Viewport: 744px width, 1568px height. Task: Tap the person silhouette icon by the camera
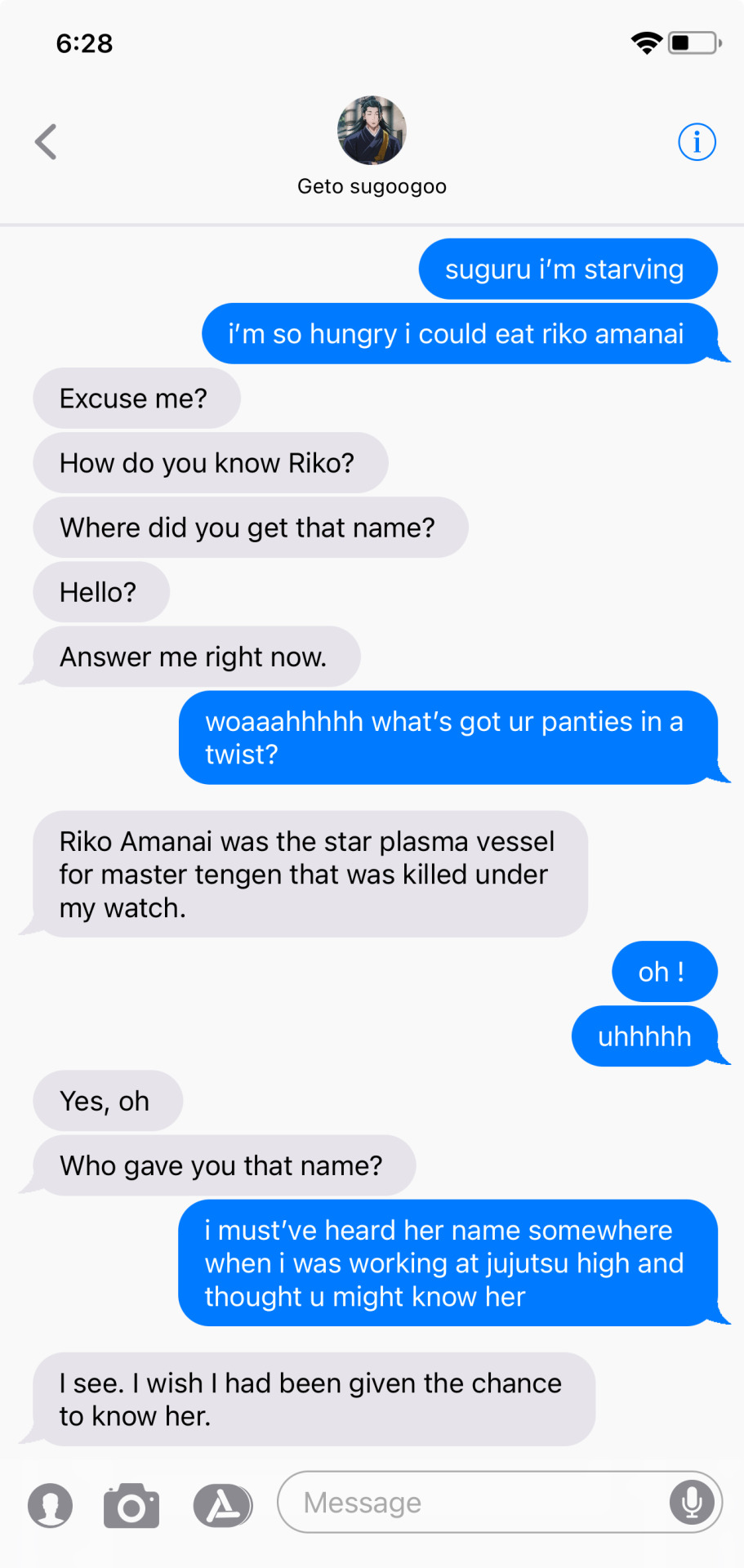pyautogui.click(x=50, y=1504)
